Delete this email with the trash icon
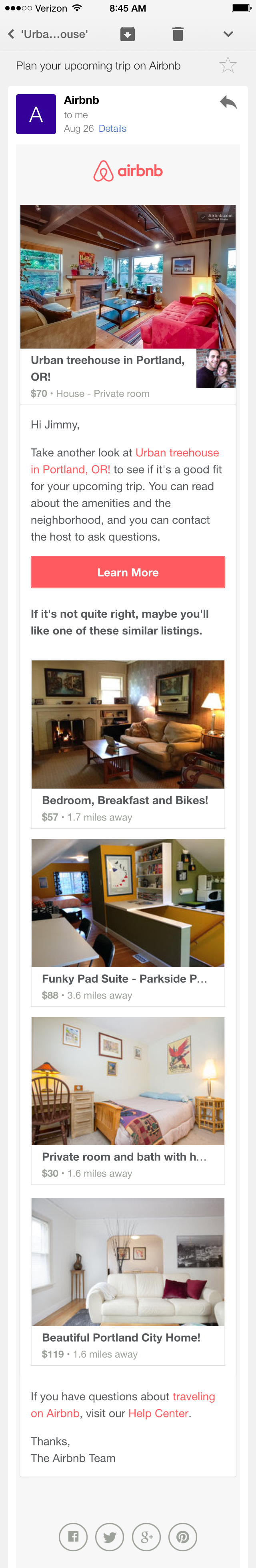 click(177, 34)
